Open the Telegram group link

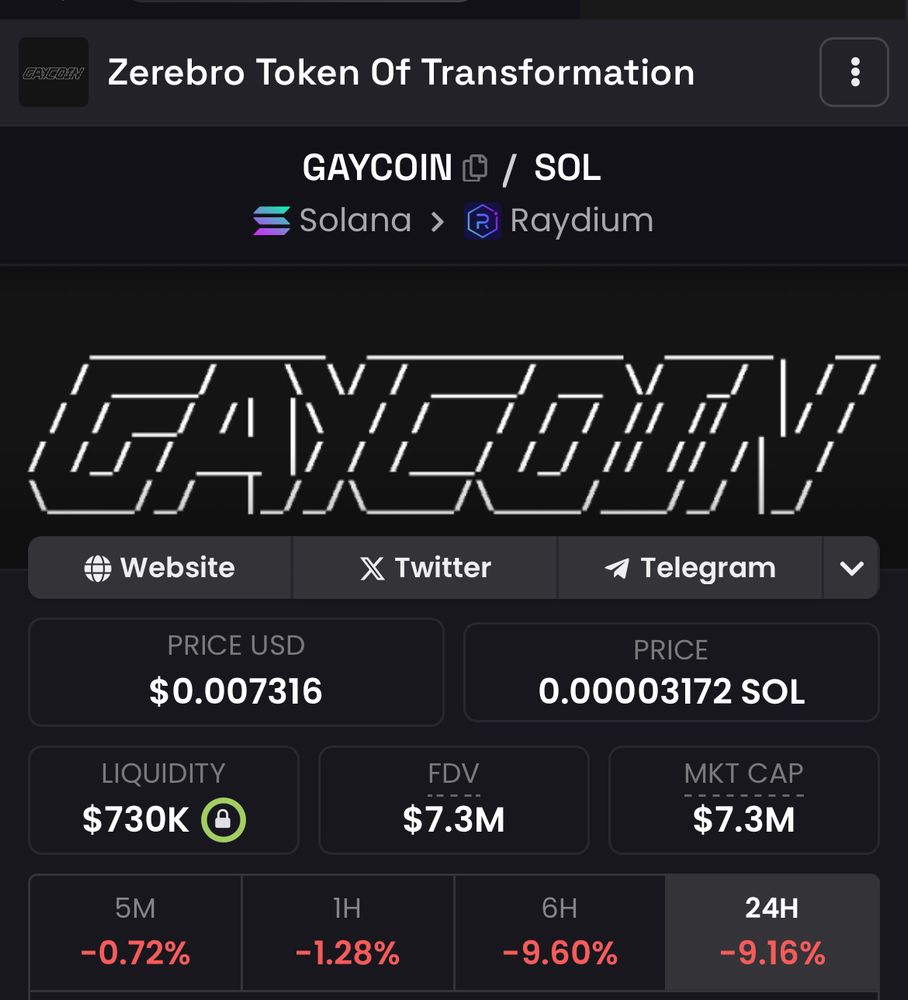point(690,568)
